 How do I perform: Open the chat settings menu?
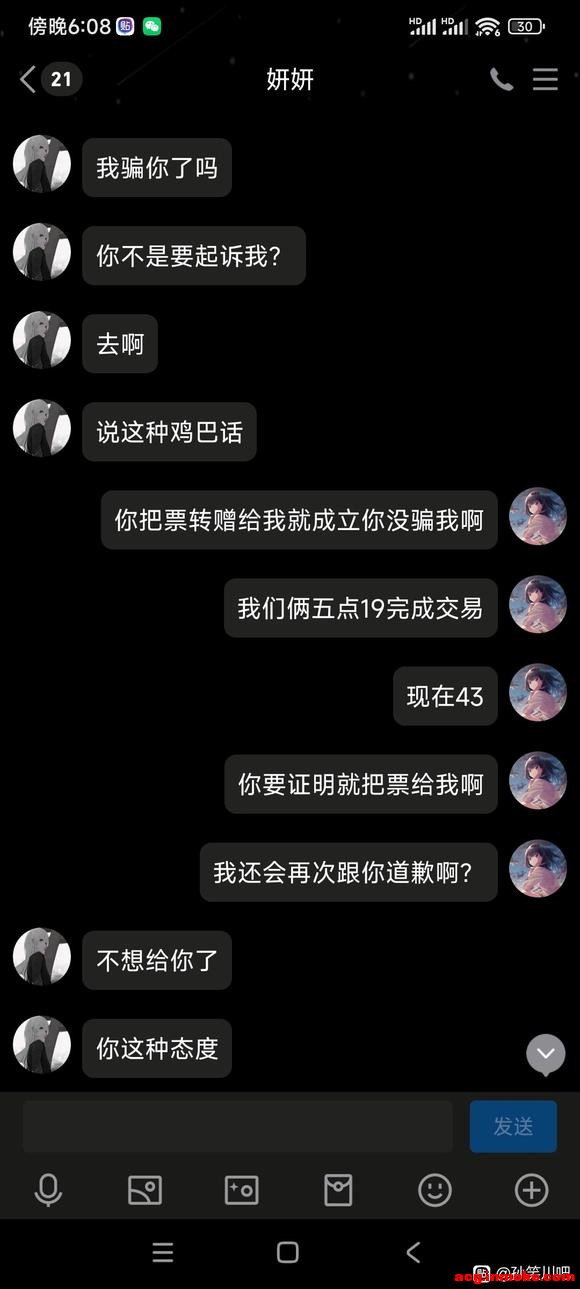point(545,80)
